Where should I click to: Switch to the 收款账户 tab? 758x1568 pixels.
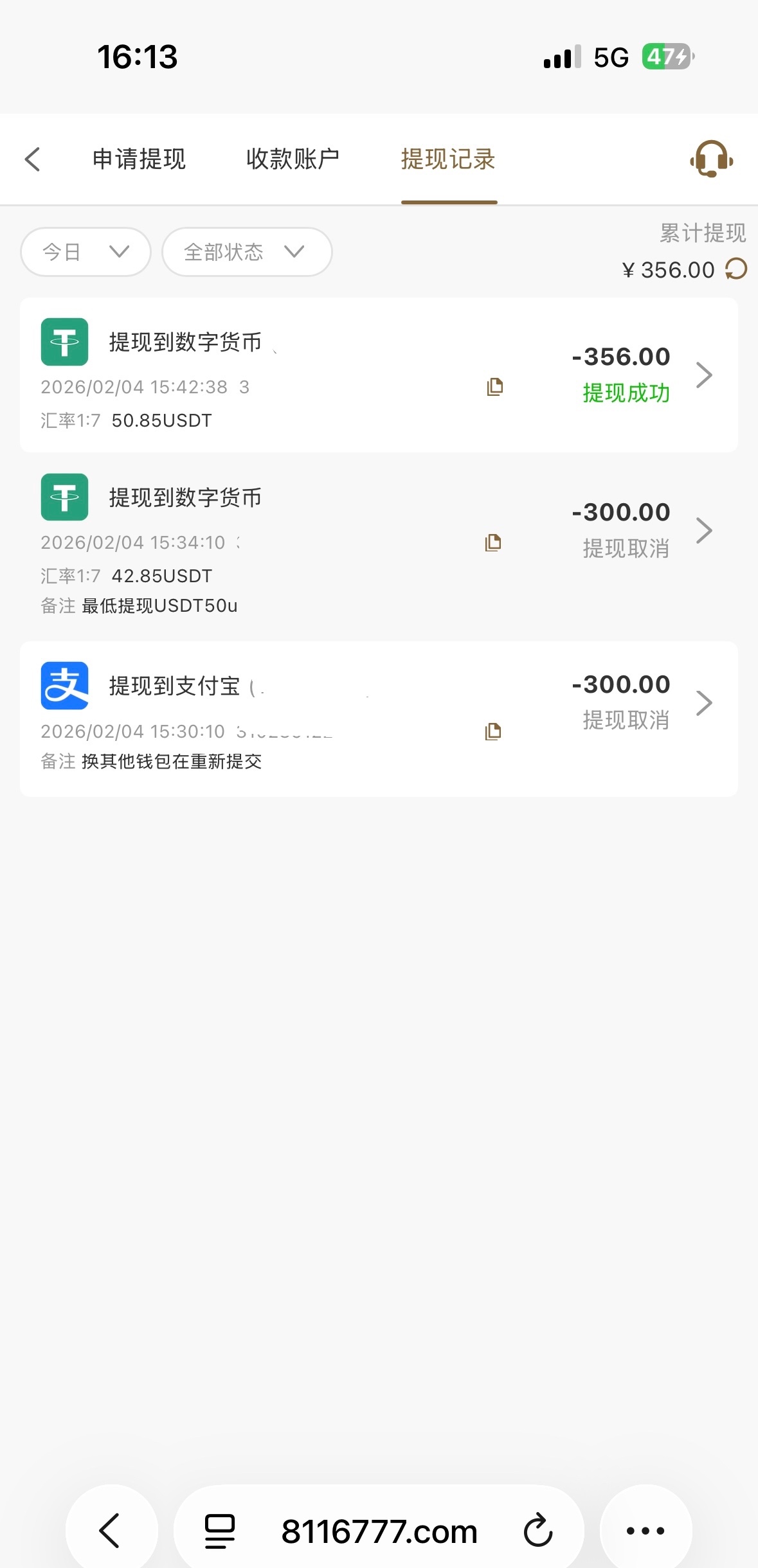pyautogui.click(x=293, y=159)
